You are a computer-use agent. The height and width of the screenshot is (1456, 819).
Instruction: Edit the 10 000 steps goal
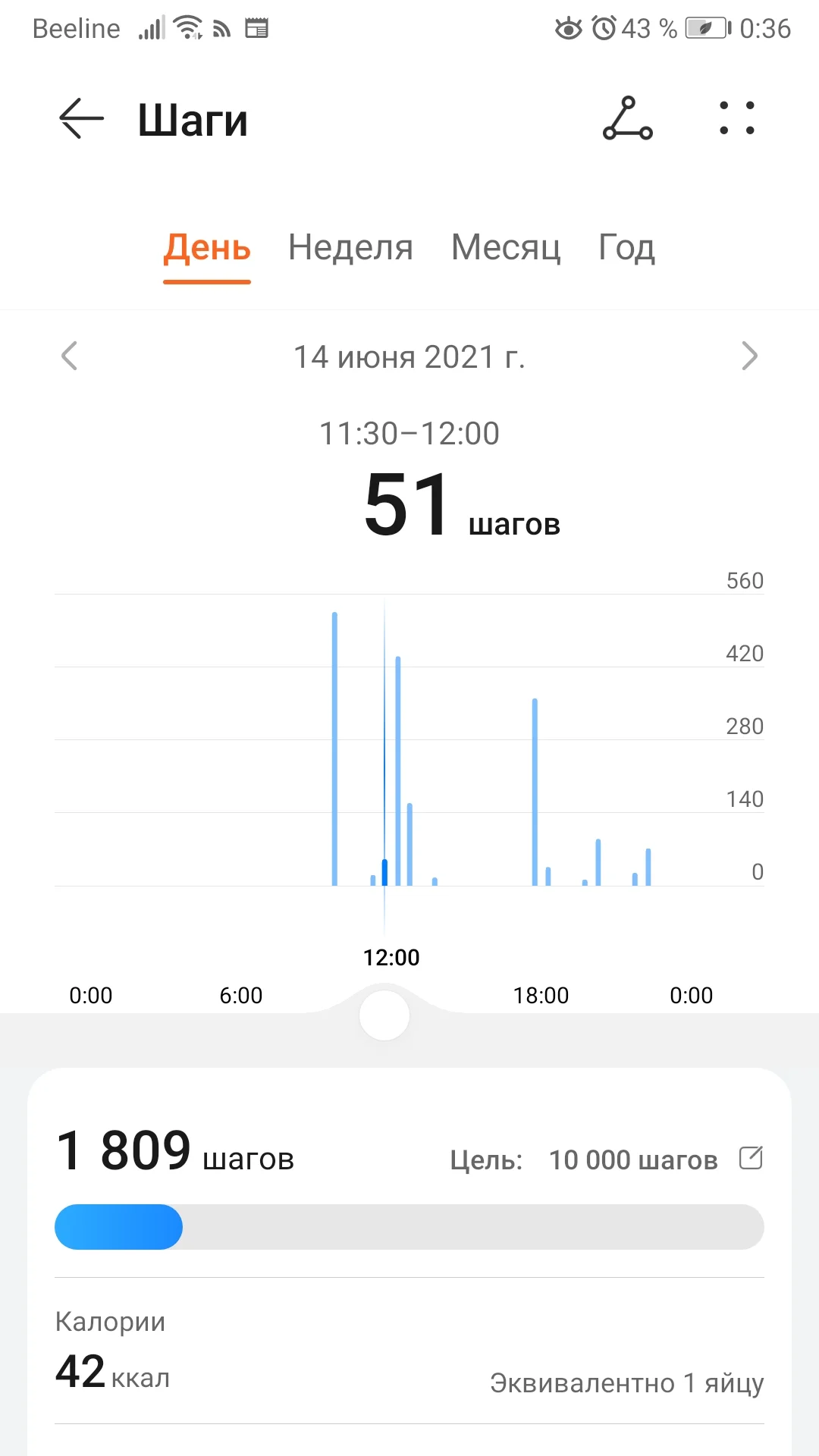tap(751, 1158)
